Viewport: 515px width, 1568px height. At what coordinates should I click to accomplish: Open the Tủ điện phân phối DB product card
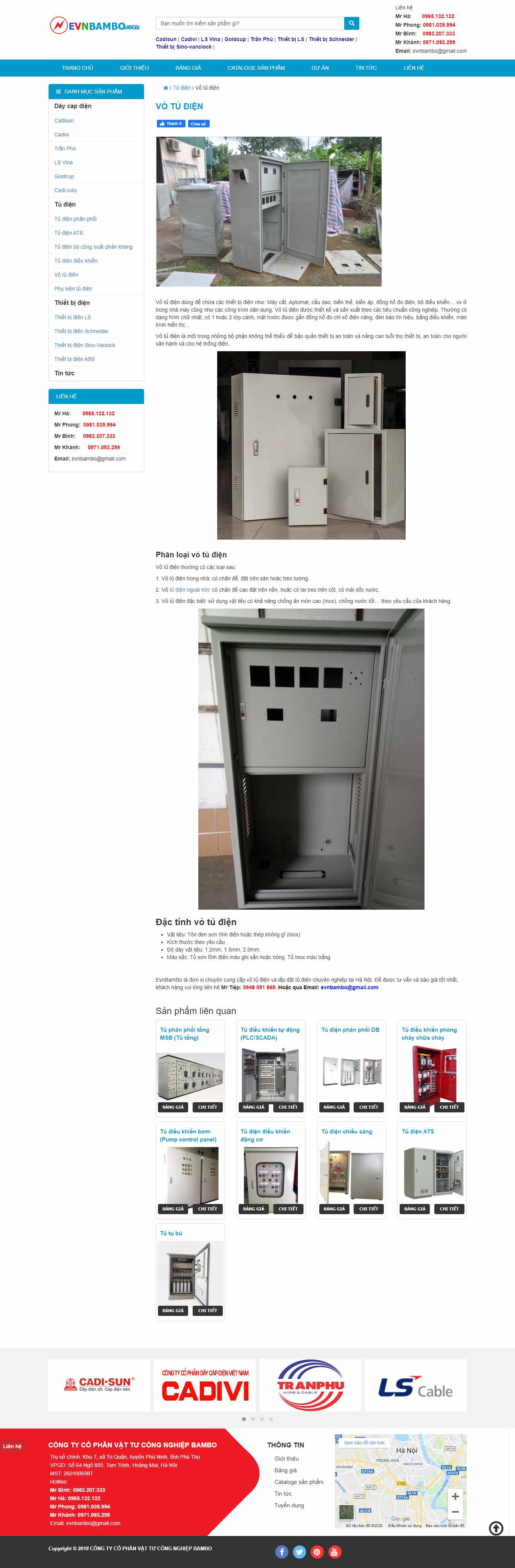point(350,1030)
